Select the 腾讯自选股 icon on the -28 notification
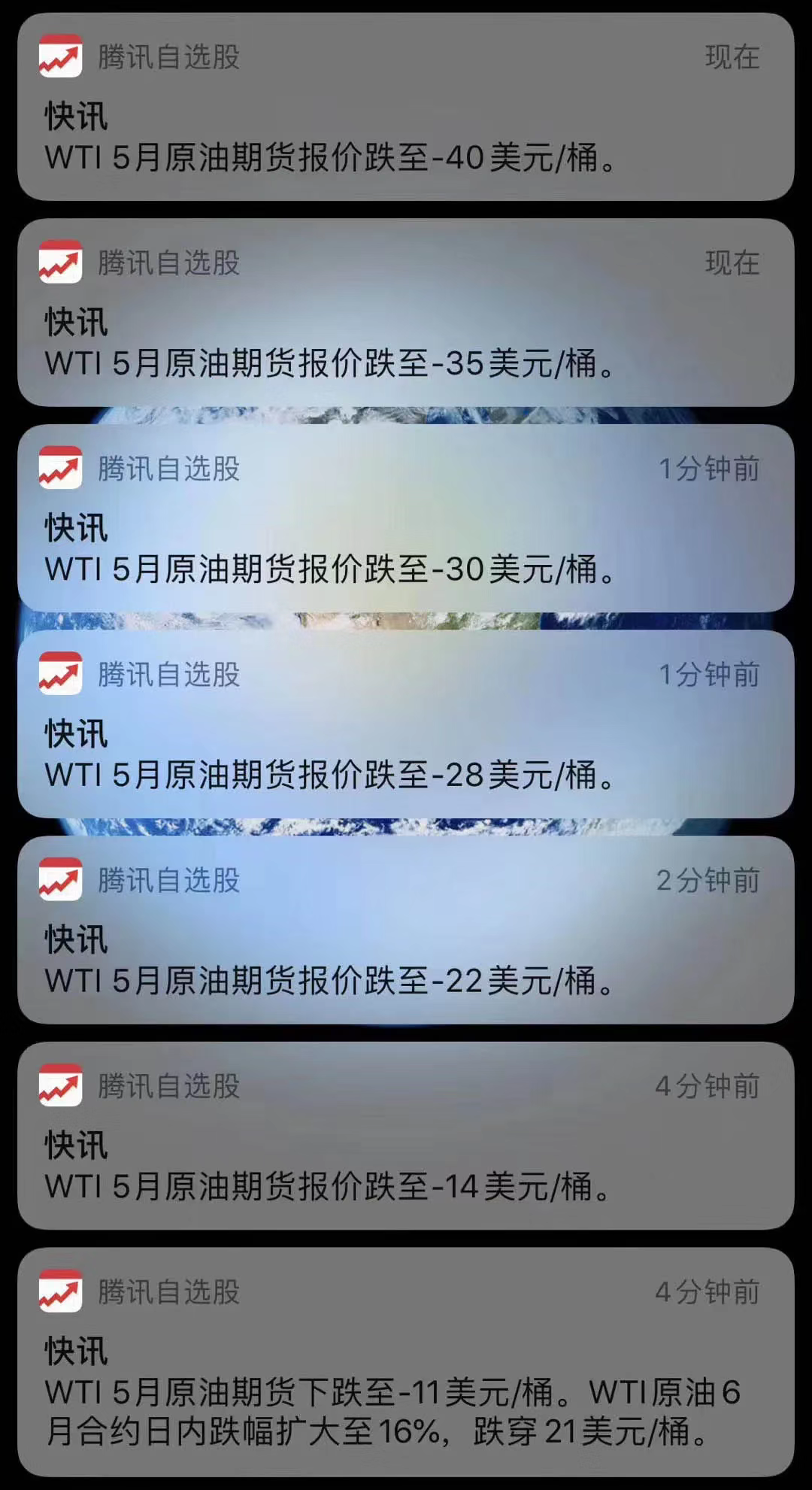Screen dimensions: 812x1490 [x=61, y=673]
